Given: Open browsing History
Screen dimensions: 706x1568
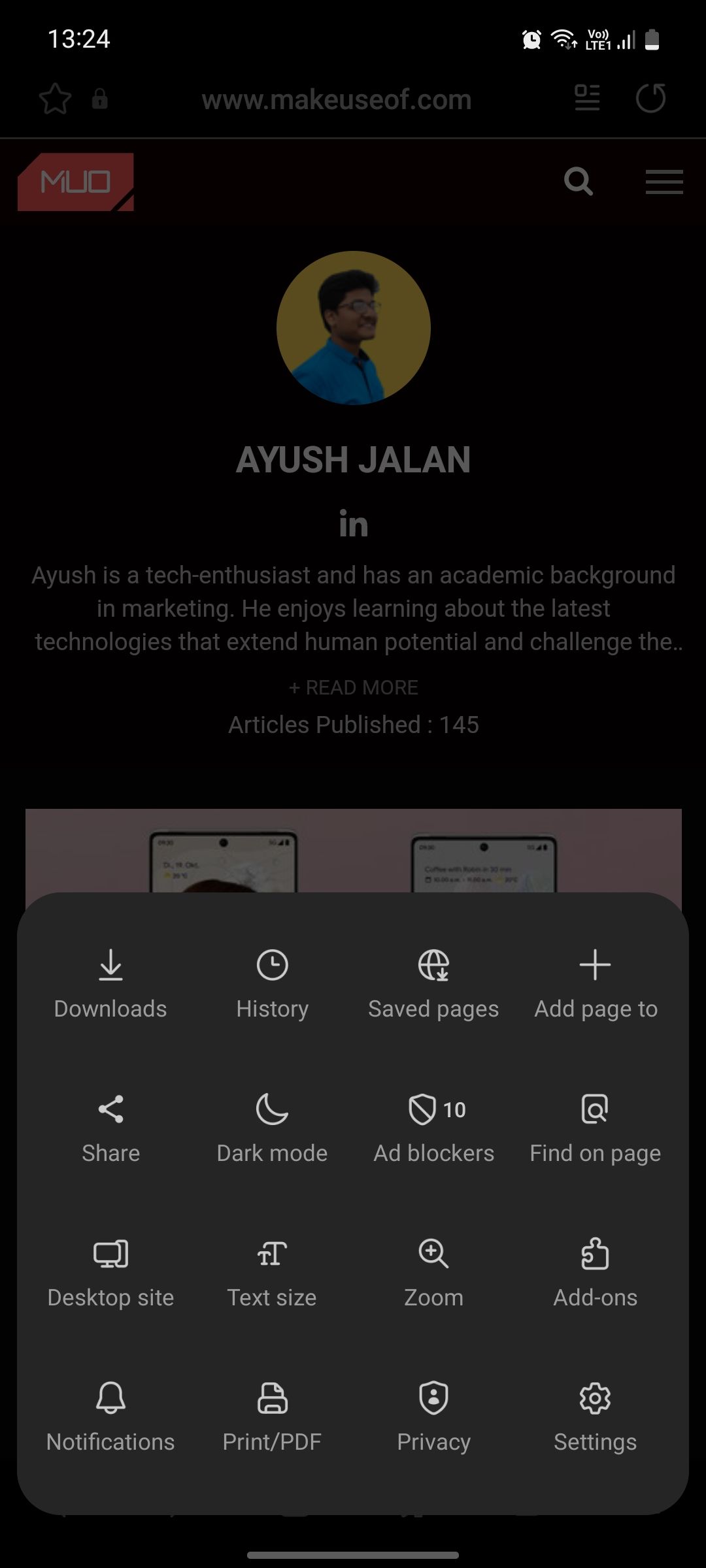Looking at the screenshot, I should [x=272, y=983].
